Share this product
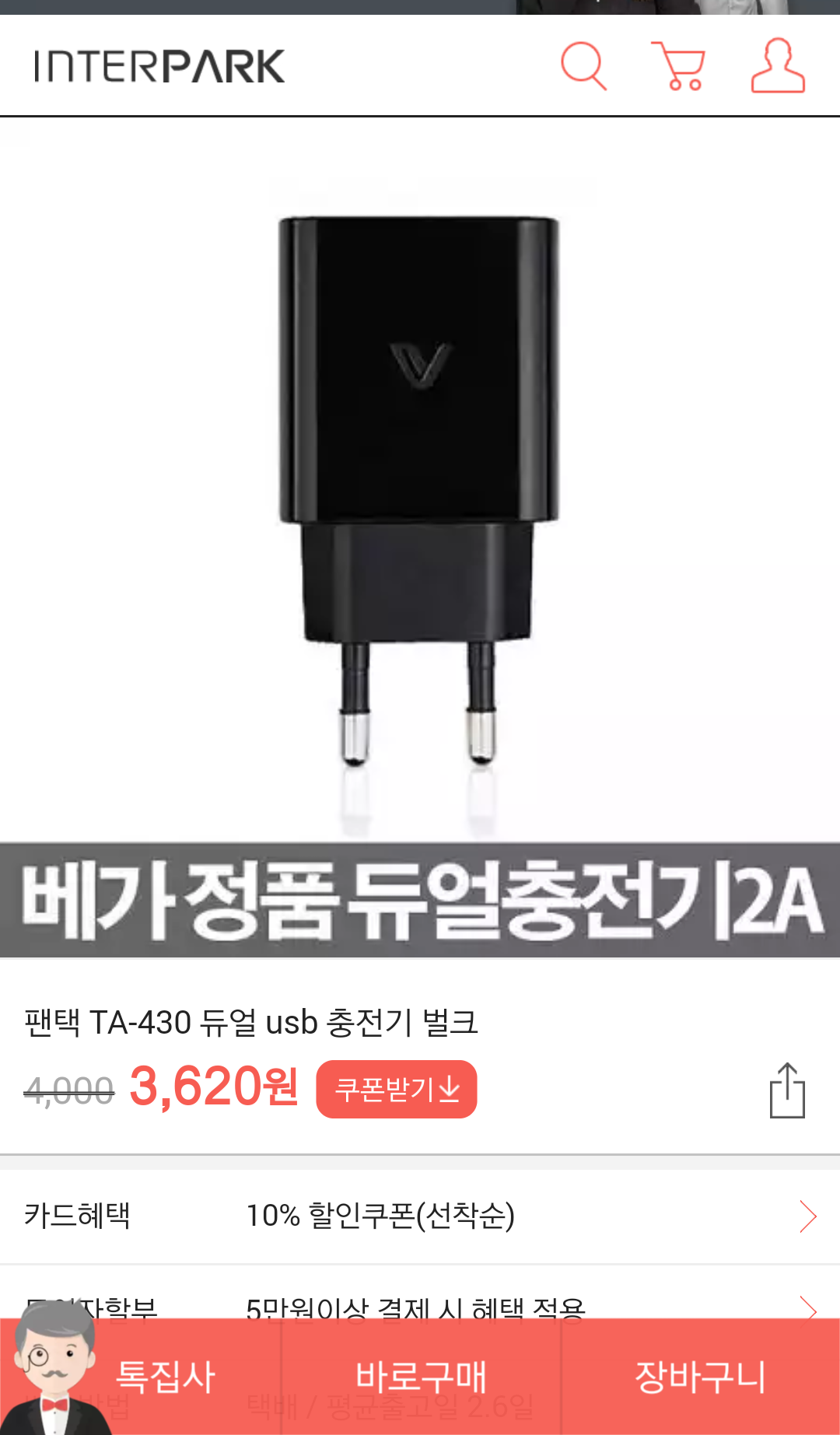 click(x=786, y=1090)
